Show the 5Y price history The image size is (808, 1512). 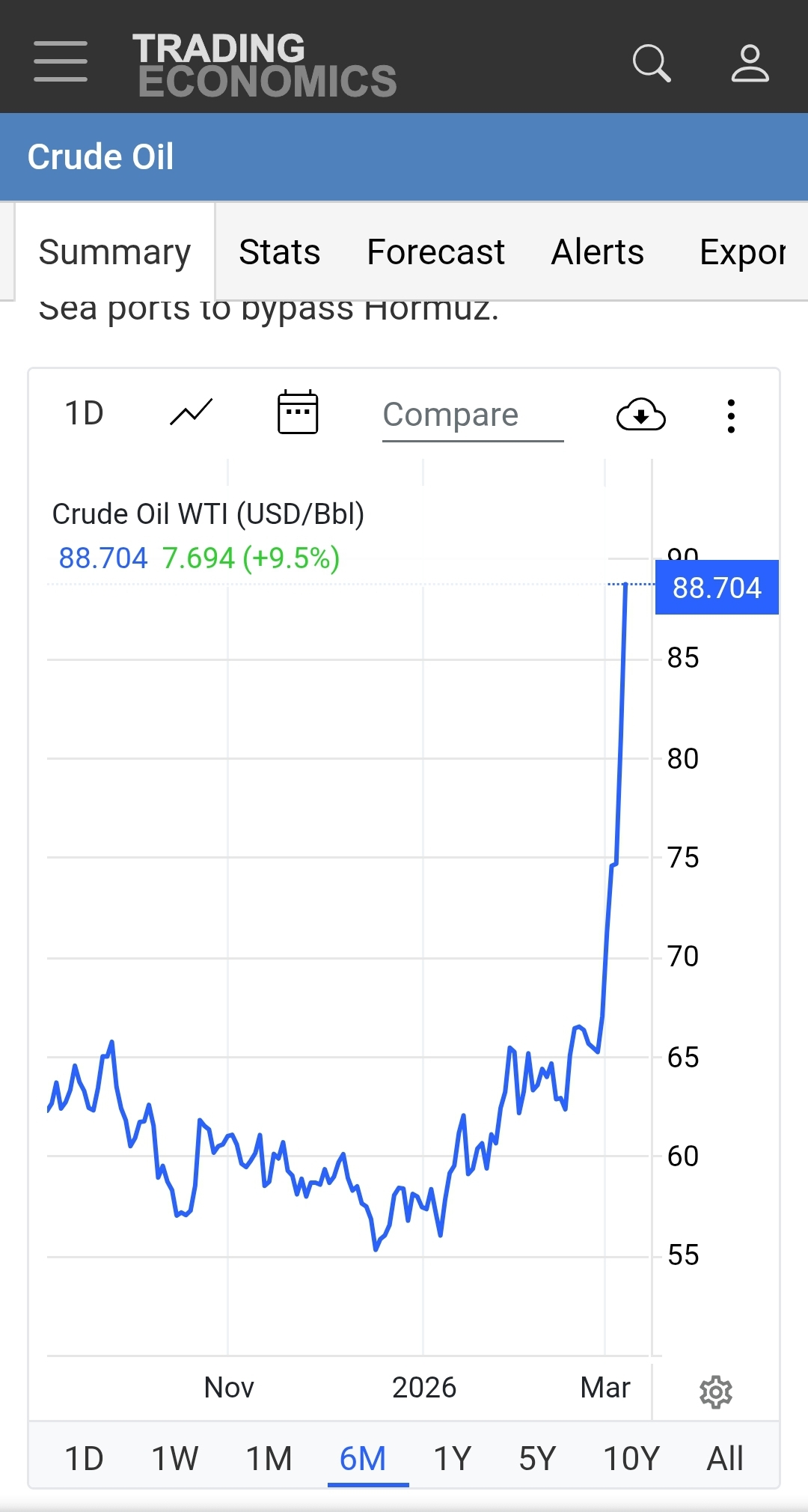click(x=537, y=1458)
